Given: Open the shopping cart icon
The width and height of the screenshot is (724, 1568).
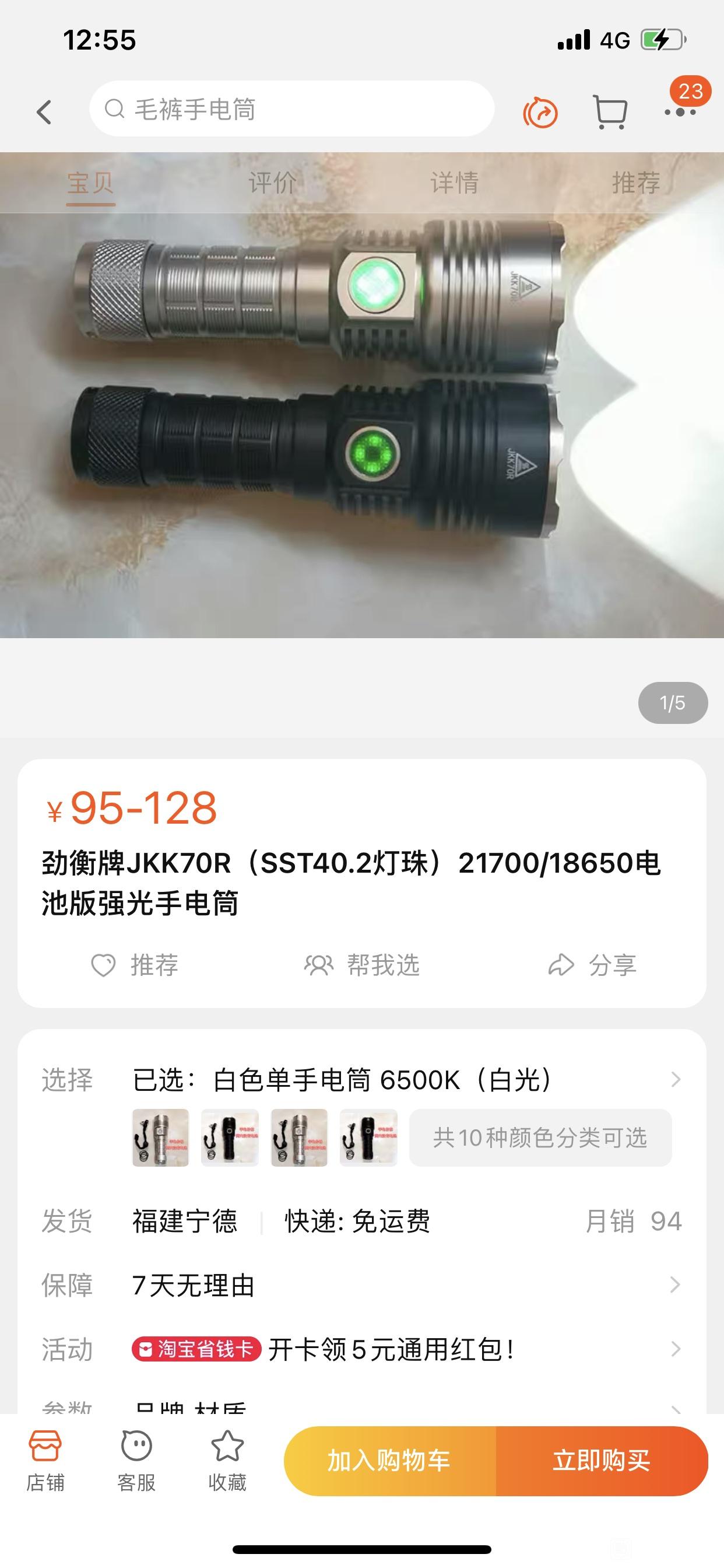Looking at the screenshot, I should coord(610,112).
